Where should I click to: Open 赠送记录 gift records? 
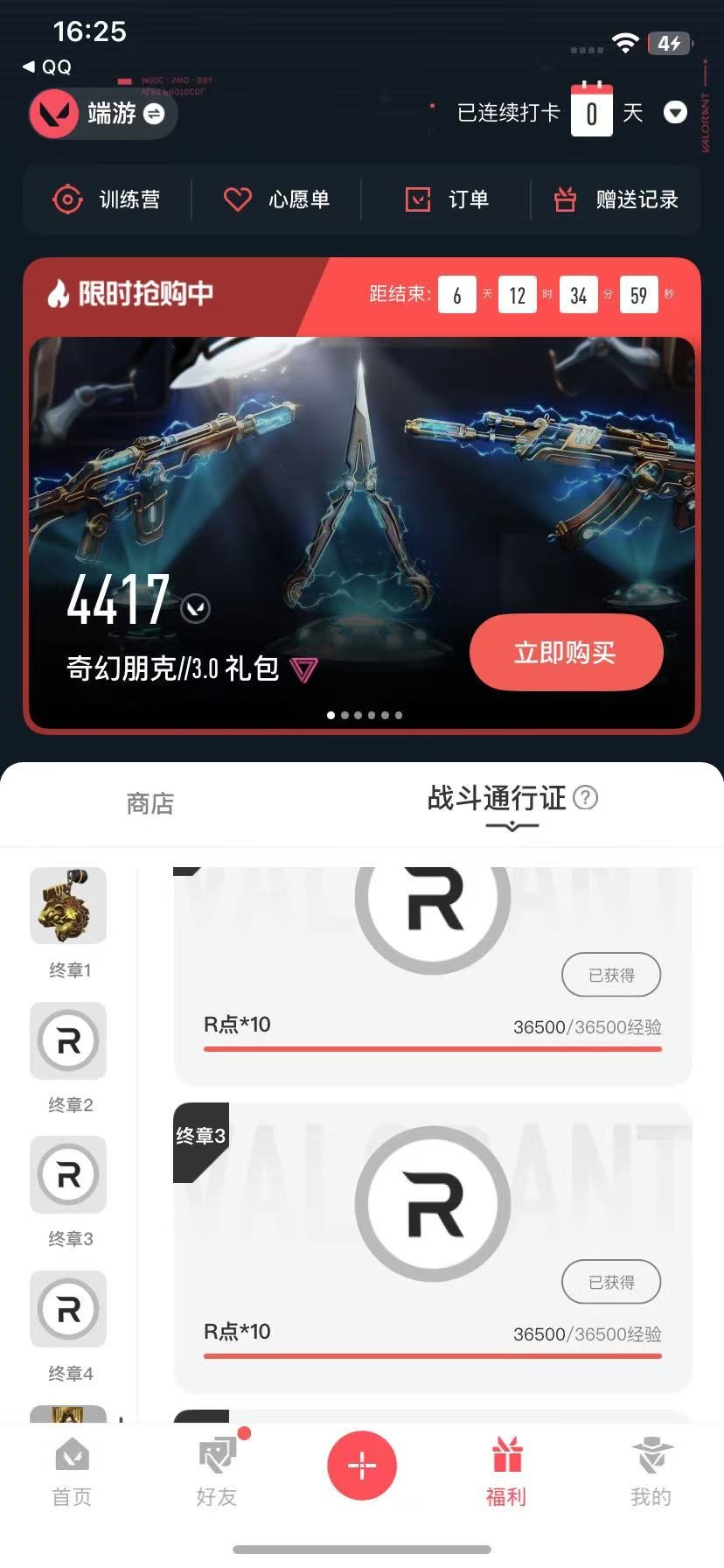click(x=616, y=199)
